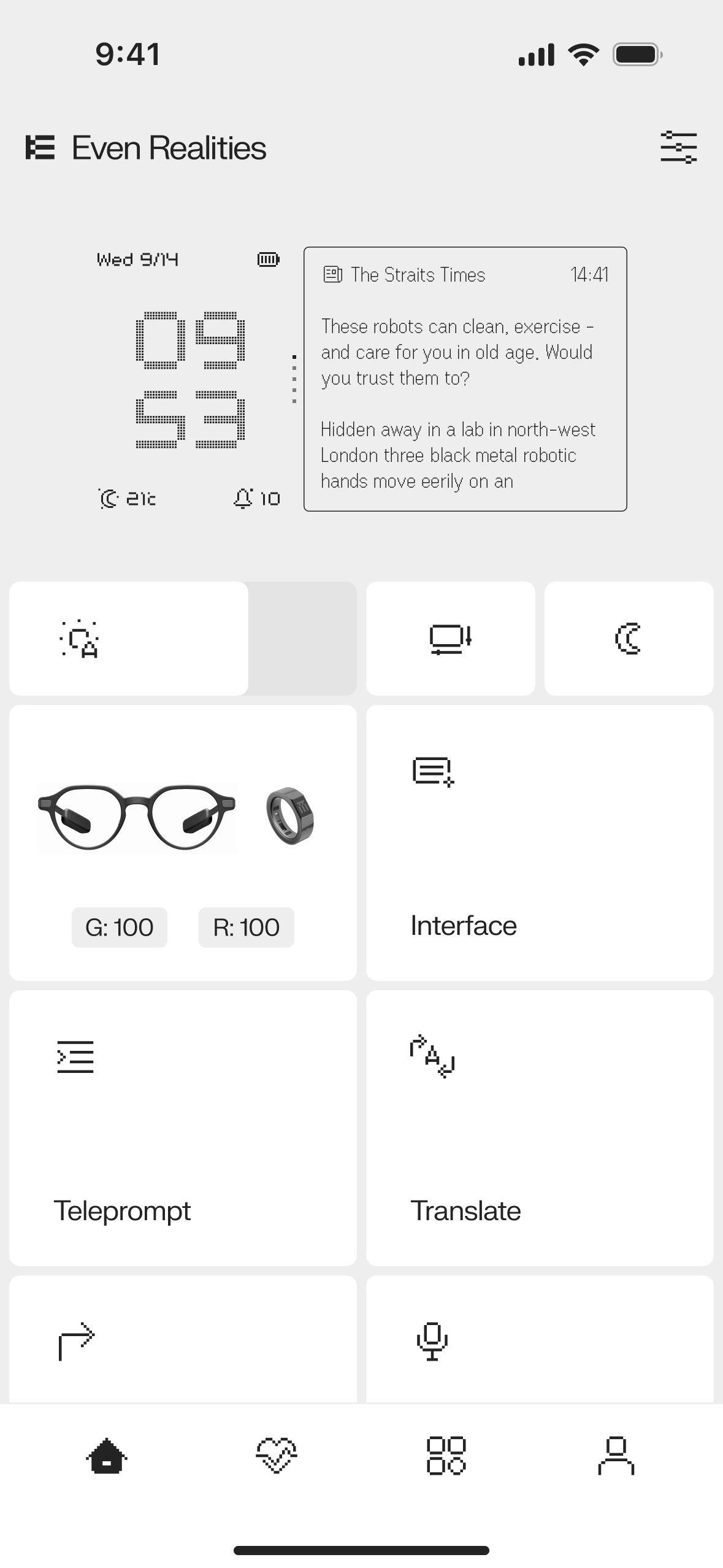Adjust the auto brightness slider

[183, 638]
